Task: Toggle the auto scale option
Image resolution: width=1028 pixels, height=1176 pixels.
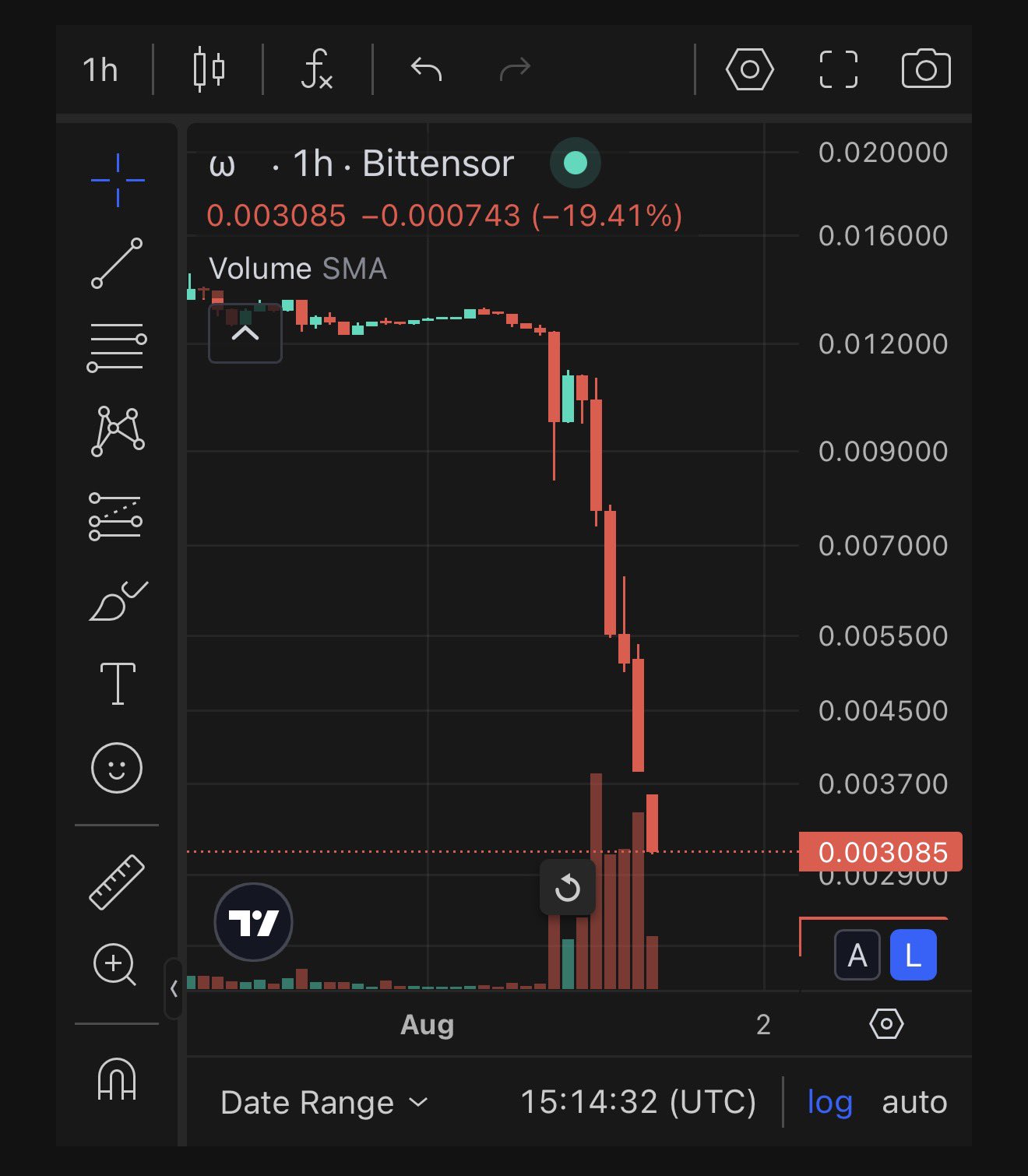Action: (x=914, y=1102)
